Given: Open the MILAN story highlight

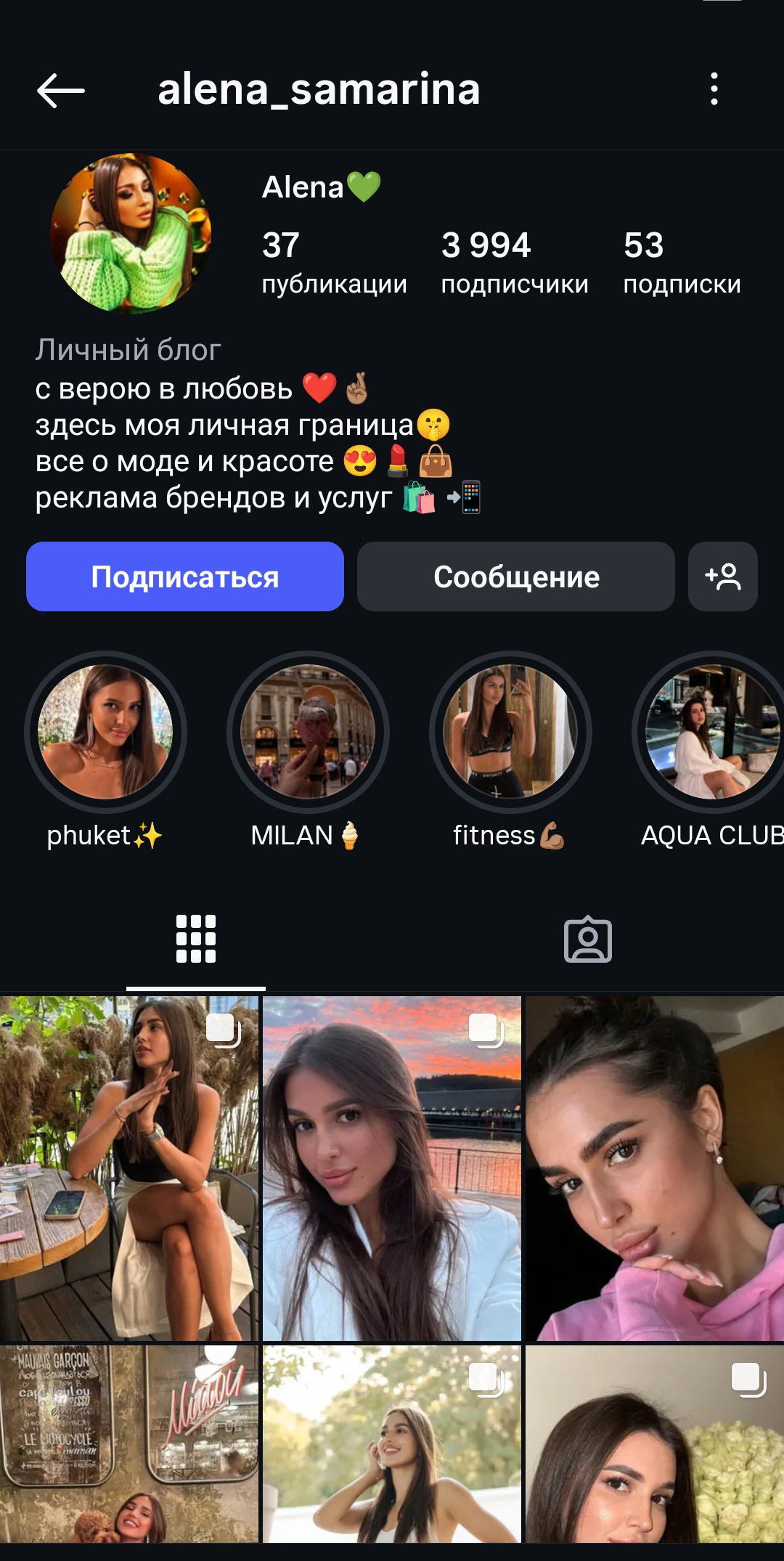Looking at the screenshot, I should point(308,732).
